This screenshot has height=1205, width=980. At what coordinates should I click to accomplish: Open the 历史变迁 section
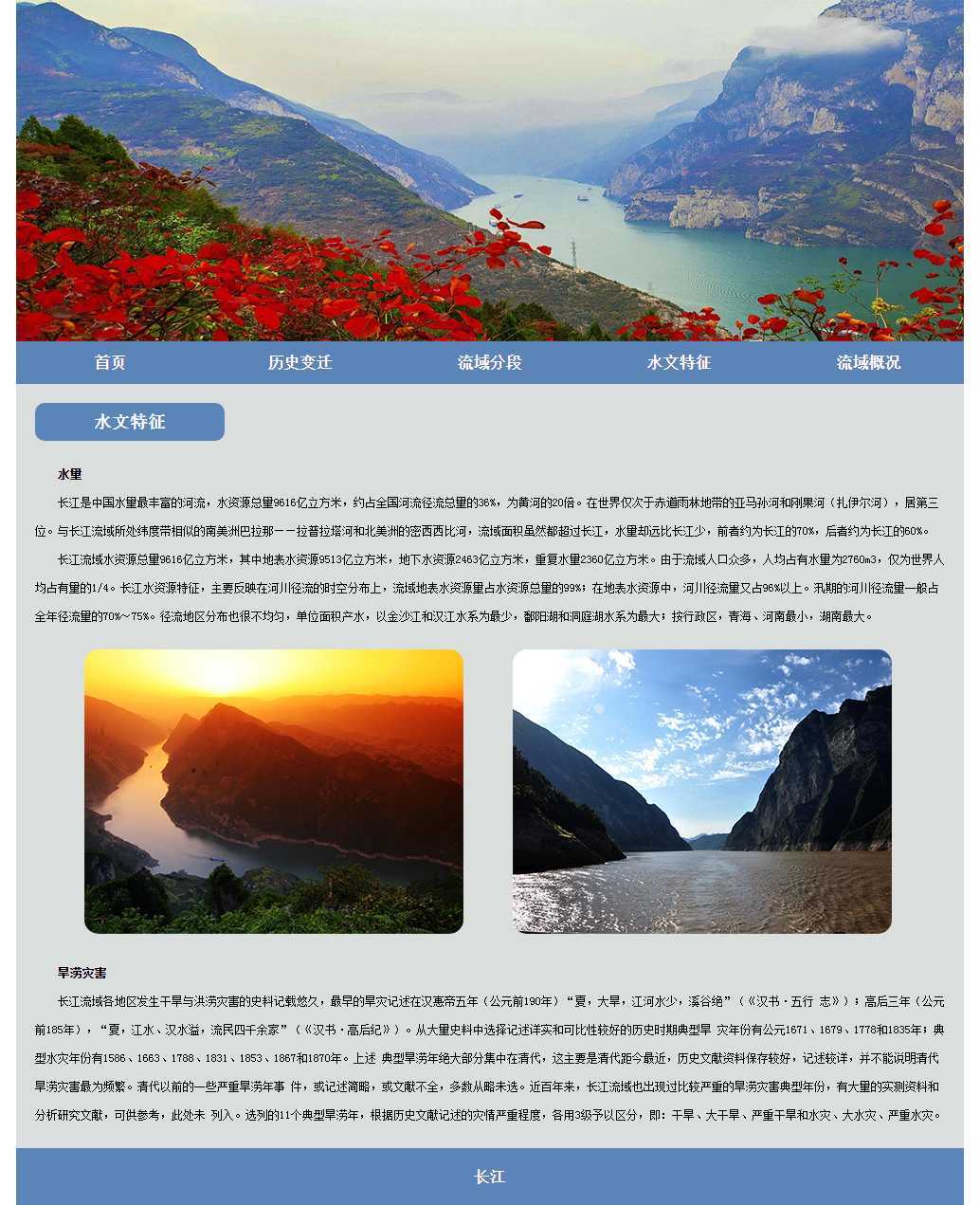tap(299, 362)
